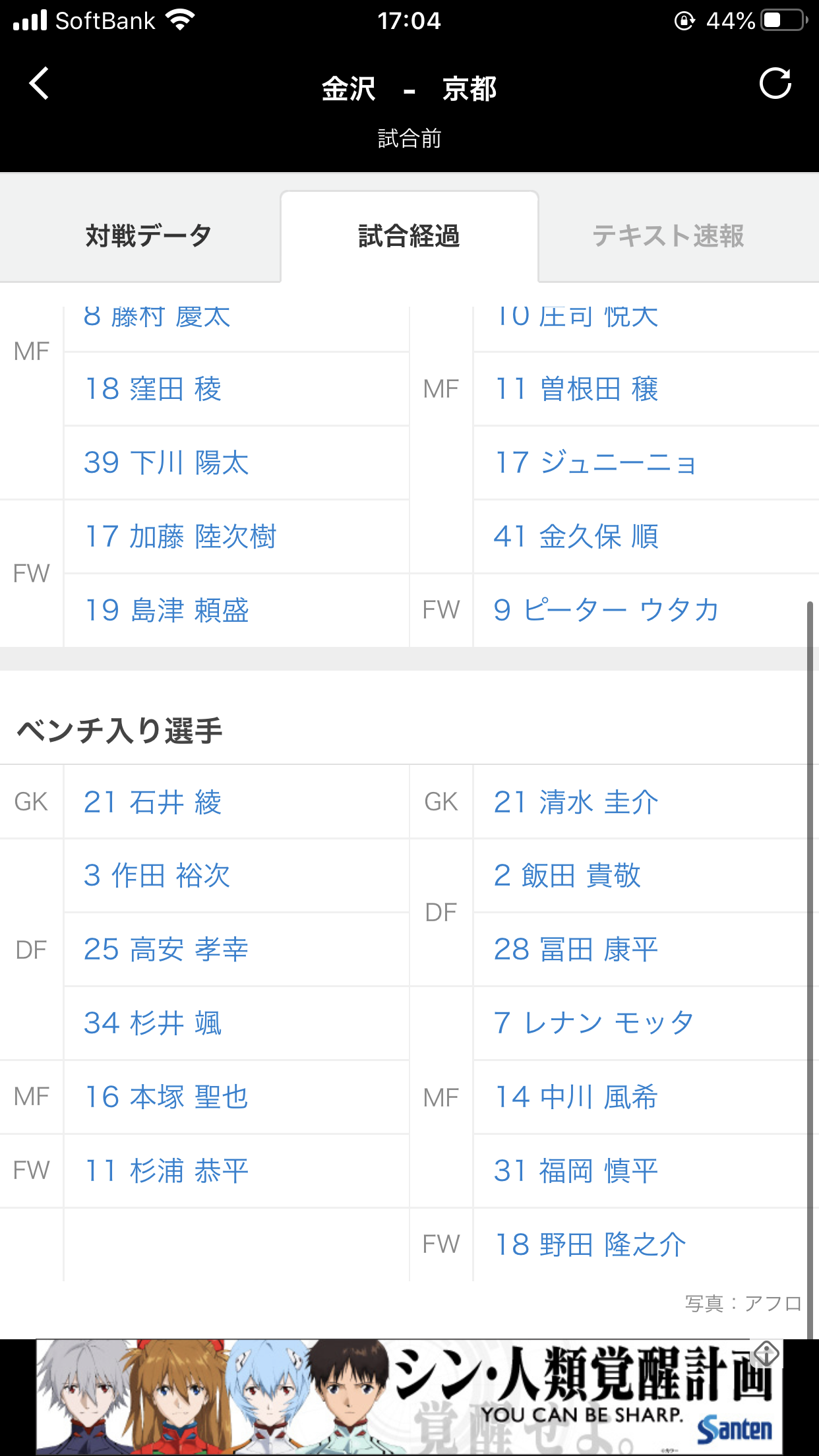Refresh the match page
This screenshot has width=819, height=1456.
[775, 84]
